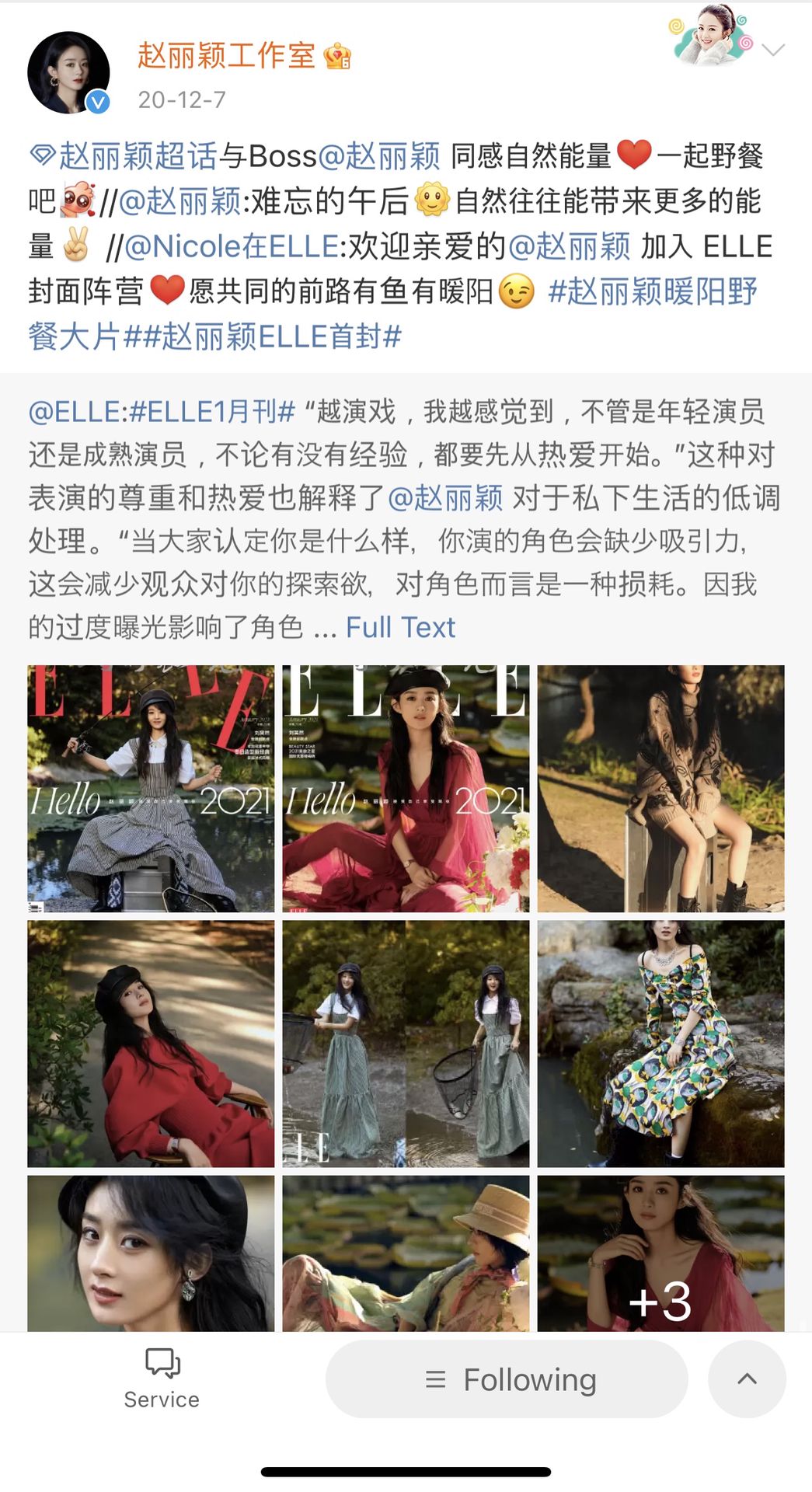View the photo in red outfit reclining
The width and height of the screenshot is (812, 1492).
tap(151, 1044)
